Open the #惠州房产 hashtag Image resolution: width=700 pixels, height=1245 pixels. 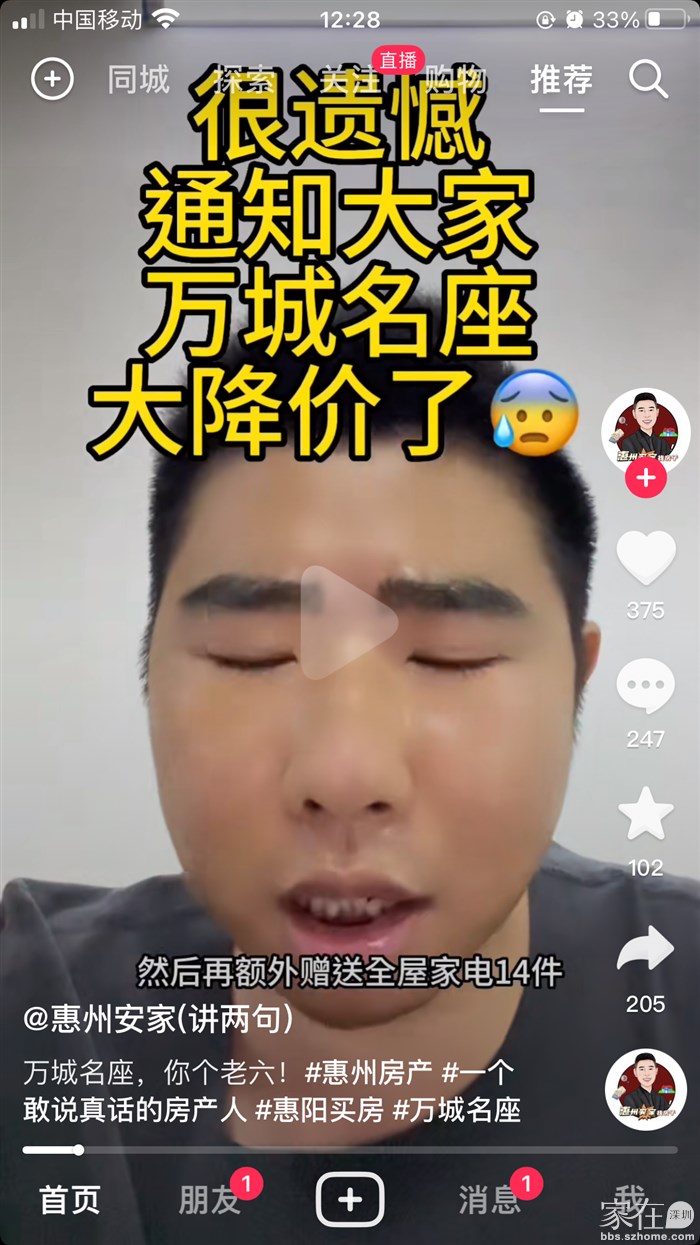pyautogui.click(x=369, y=1073)
